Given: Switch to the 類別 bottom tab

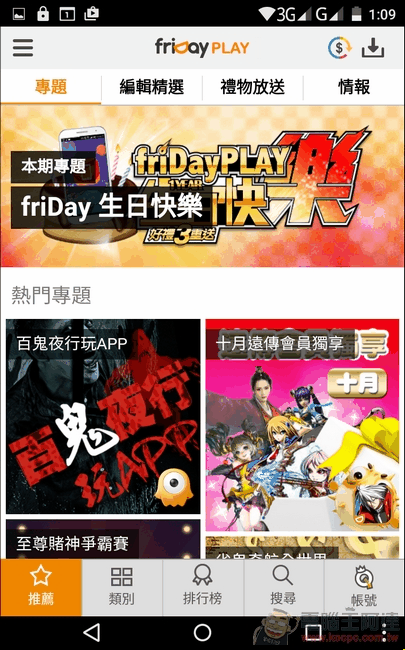Looking at the screenshot, I should [x=121, y=587].
